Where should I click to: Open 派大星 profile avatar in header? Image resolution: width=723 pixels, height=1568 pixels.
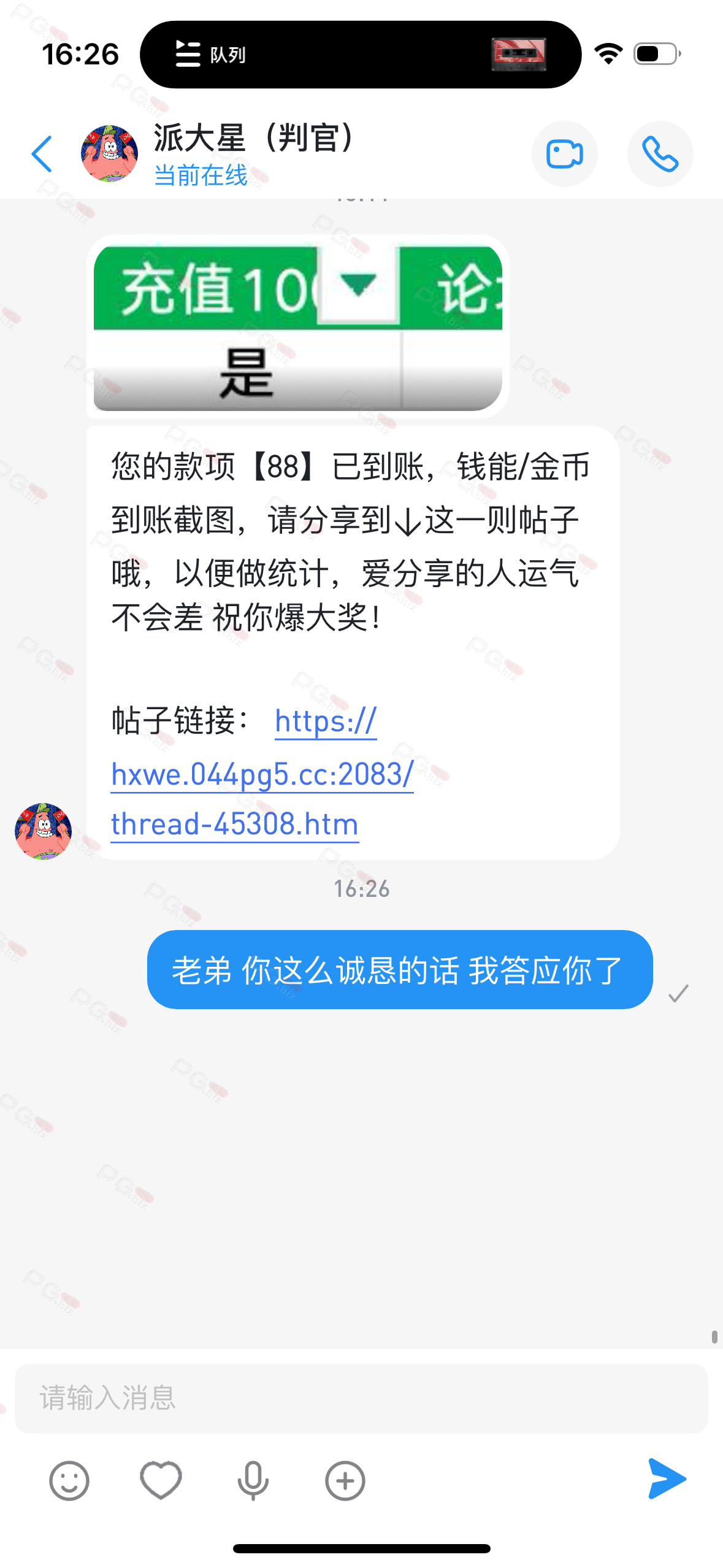pos(109,154)
